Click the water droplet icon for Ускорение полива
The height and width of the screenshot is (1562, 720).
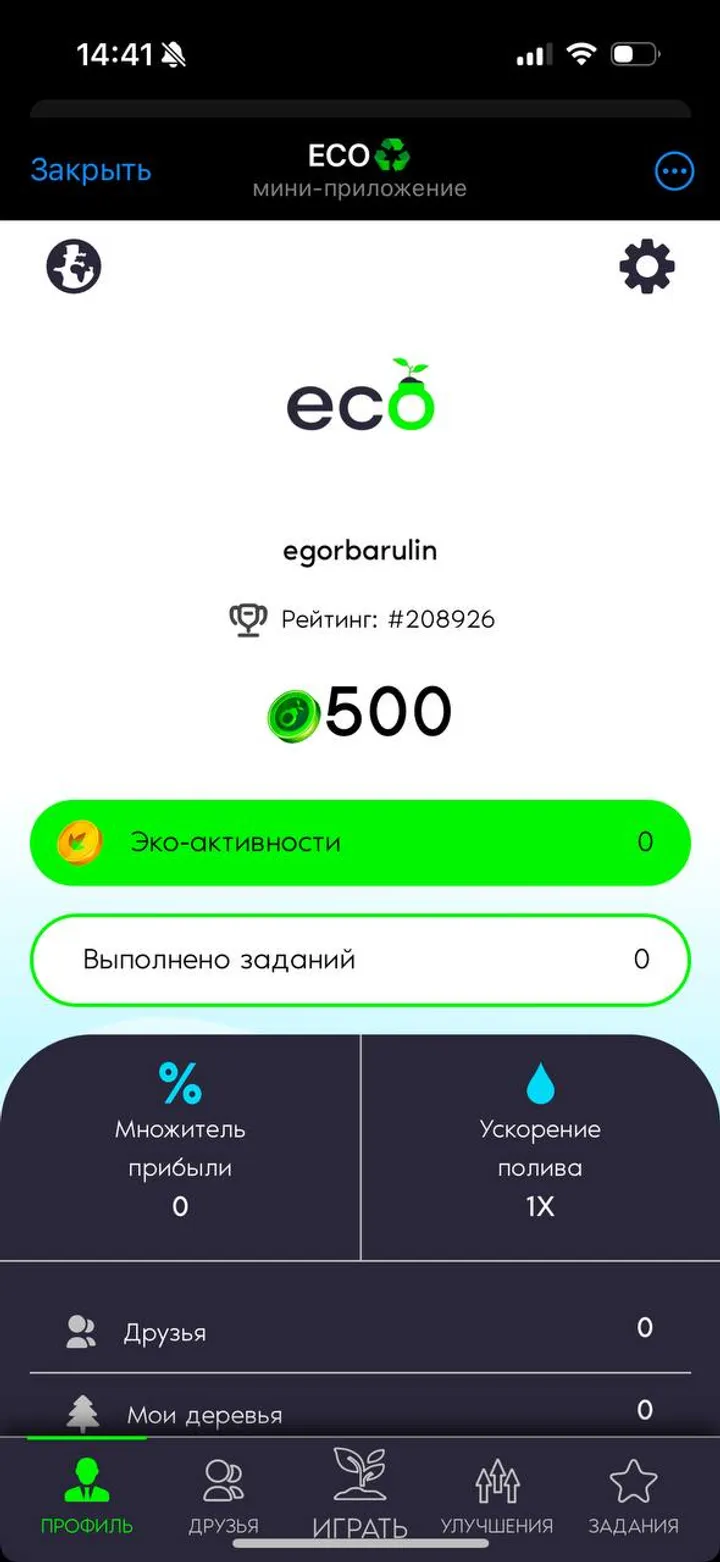coord(540,1082)
